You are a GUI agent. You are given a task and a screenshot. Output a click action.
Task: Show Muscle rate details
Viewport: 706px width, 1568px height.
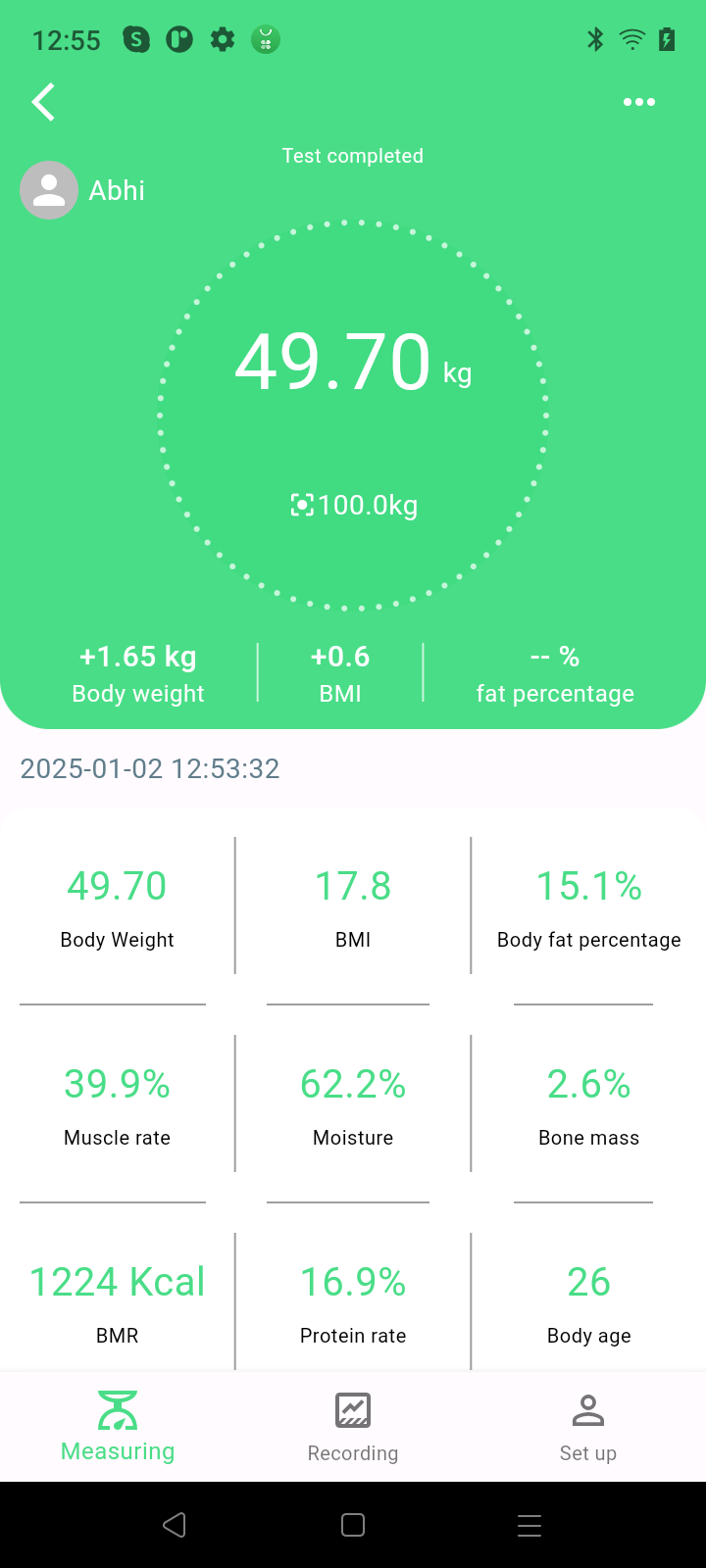click(x=118, y=1104)
